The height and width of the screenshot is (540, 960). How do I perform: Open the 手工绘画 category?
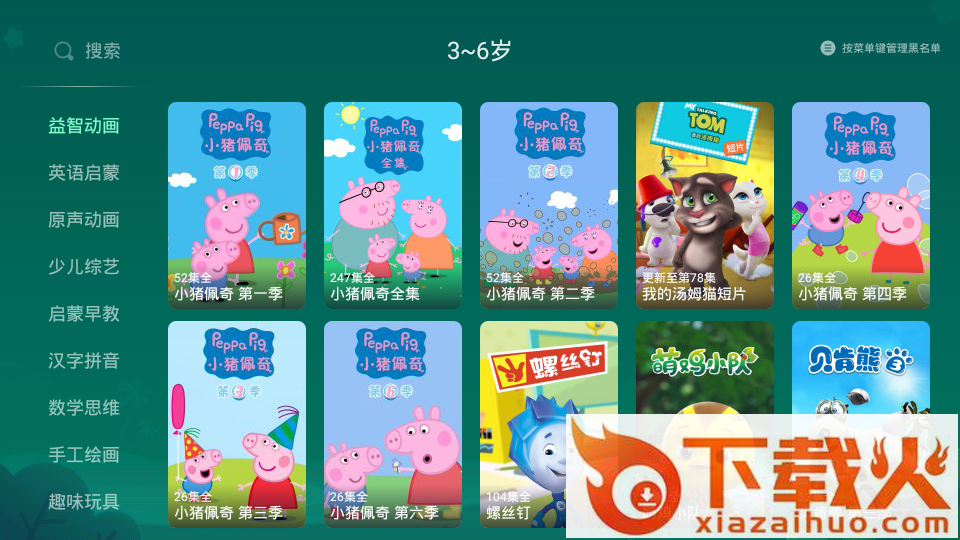(84, 455)
